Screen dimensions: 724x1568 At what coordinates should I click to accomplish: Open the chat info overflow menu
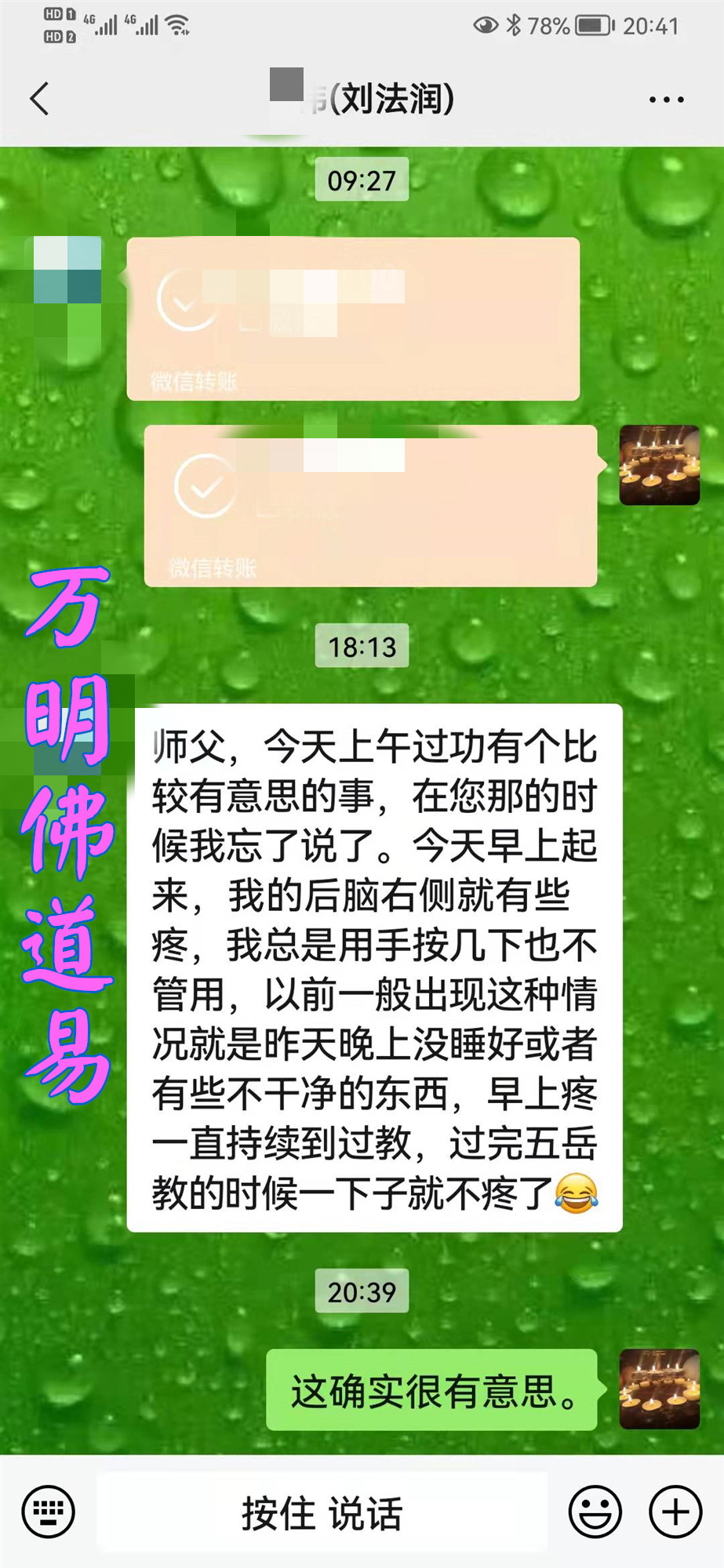[x=666, y=100]
